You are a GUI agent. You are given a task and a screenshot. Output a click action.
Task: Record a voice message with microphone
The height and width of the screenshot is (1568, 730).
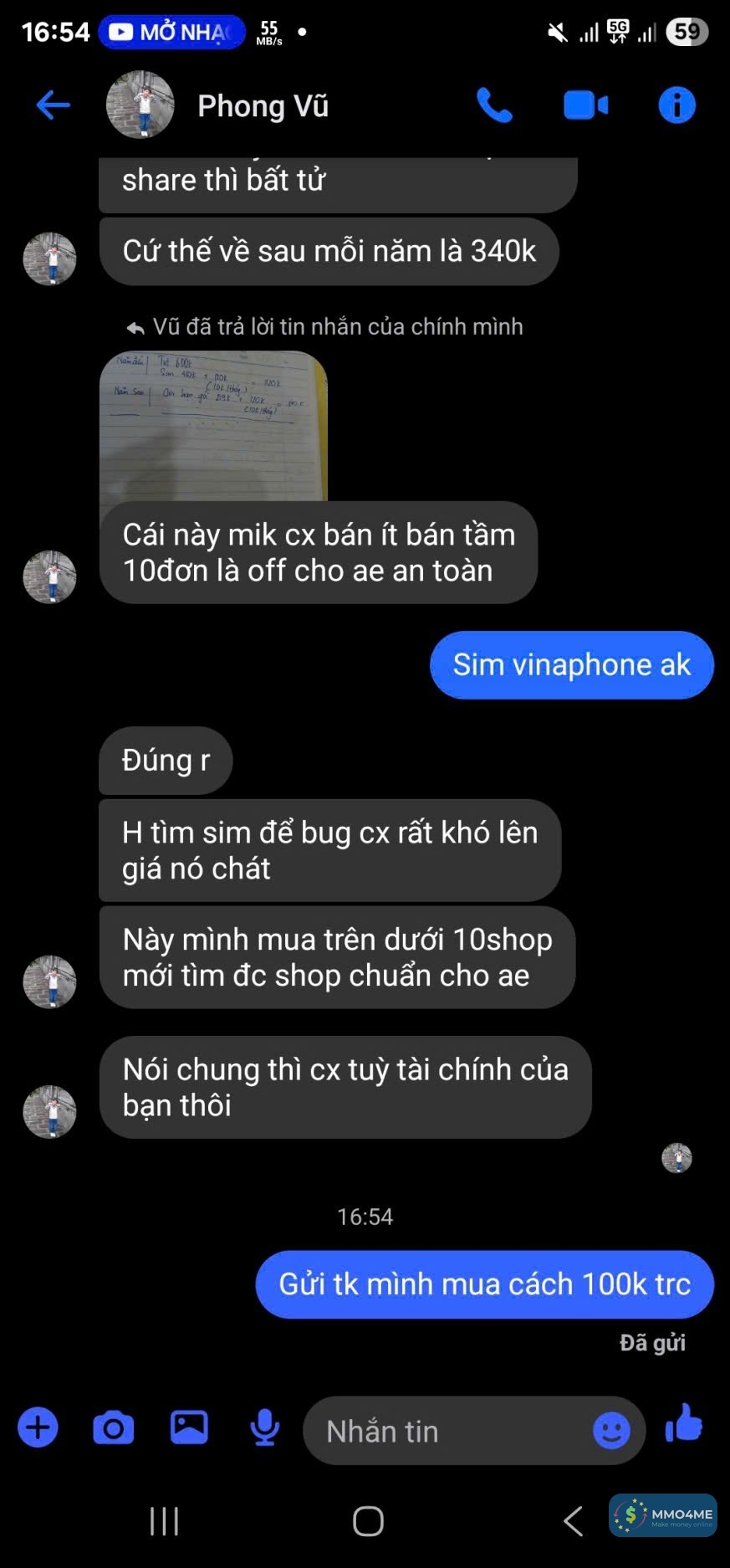click(264, 1427)
